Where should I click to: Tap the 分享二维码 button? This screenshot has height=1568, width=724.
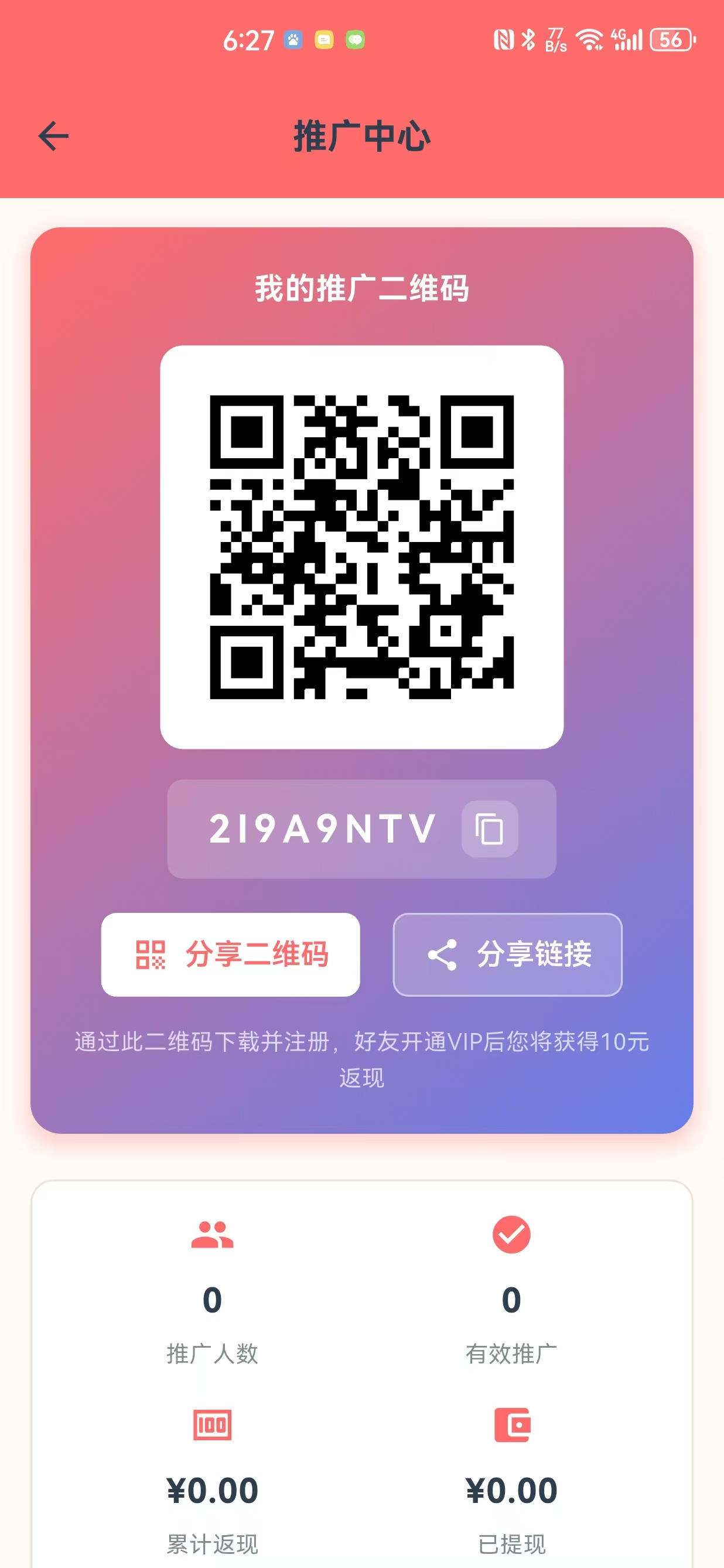pos(231,956)
